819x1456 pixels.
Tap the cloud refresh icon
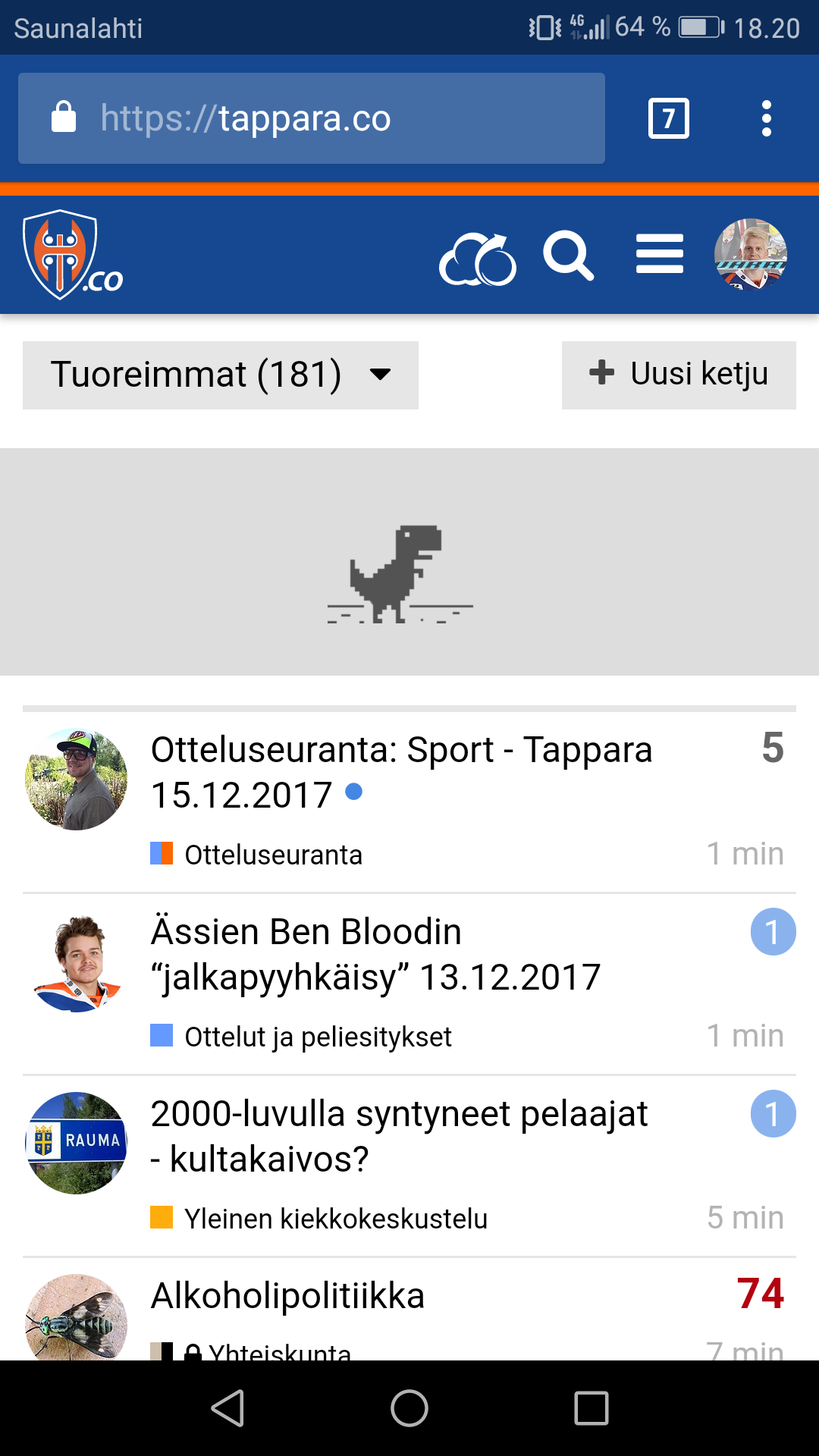(x=478, y=259)
